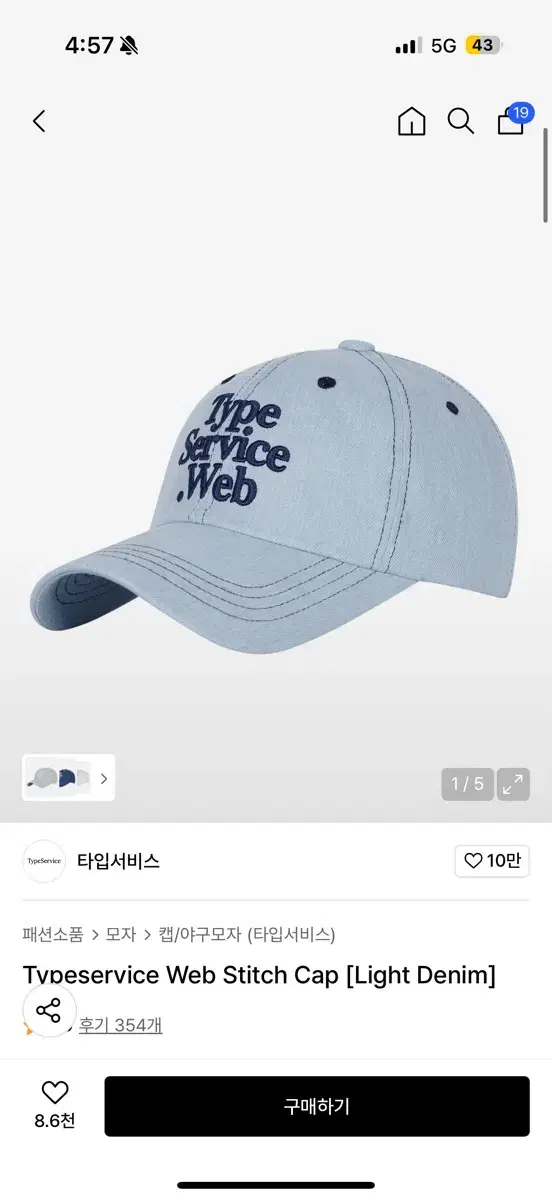Open the 패션소품 category breadcrumb
This screenshot has height=1200, width=552.
(53, 934)
